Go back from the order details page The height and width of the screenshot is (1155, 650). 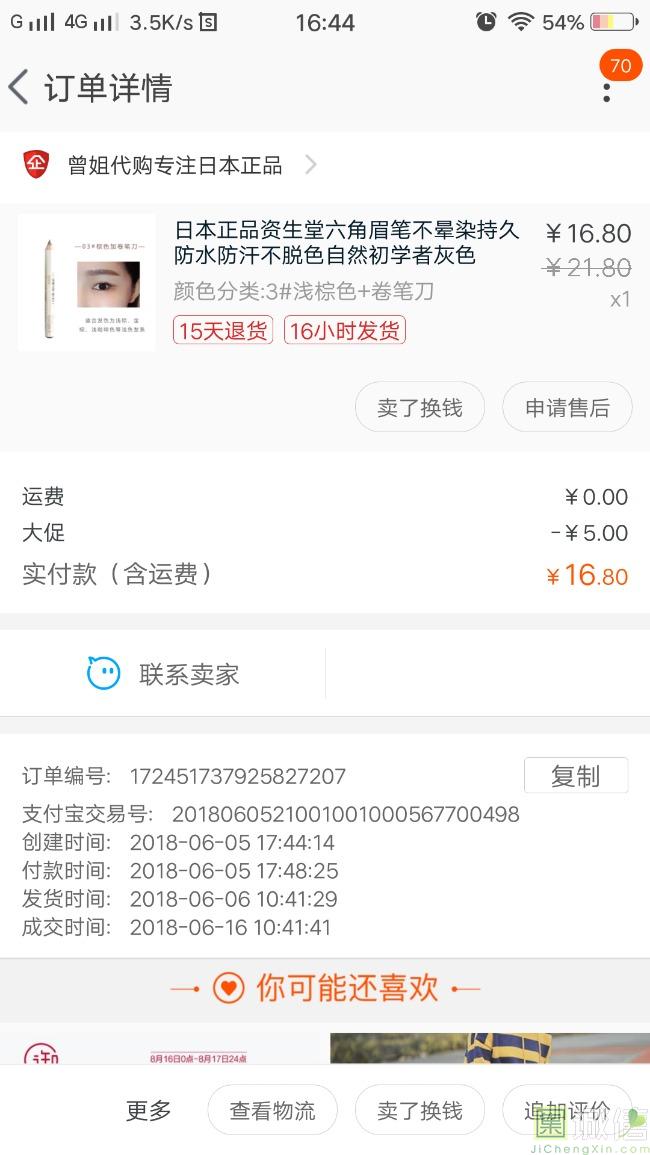(19, 88)
